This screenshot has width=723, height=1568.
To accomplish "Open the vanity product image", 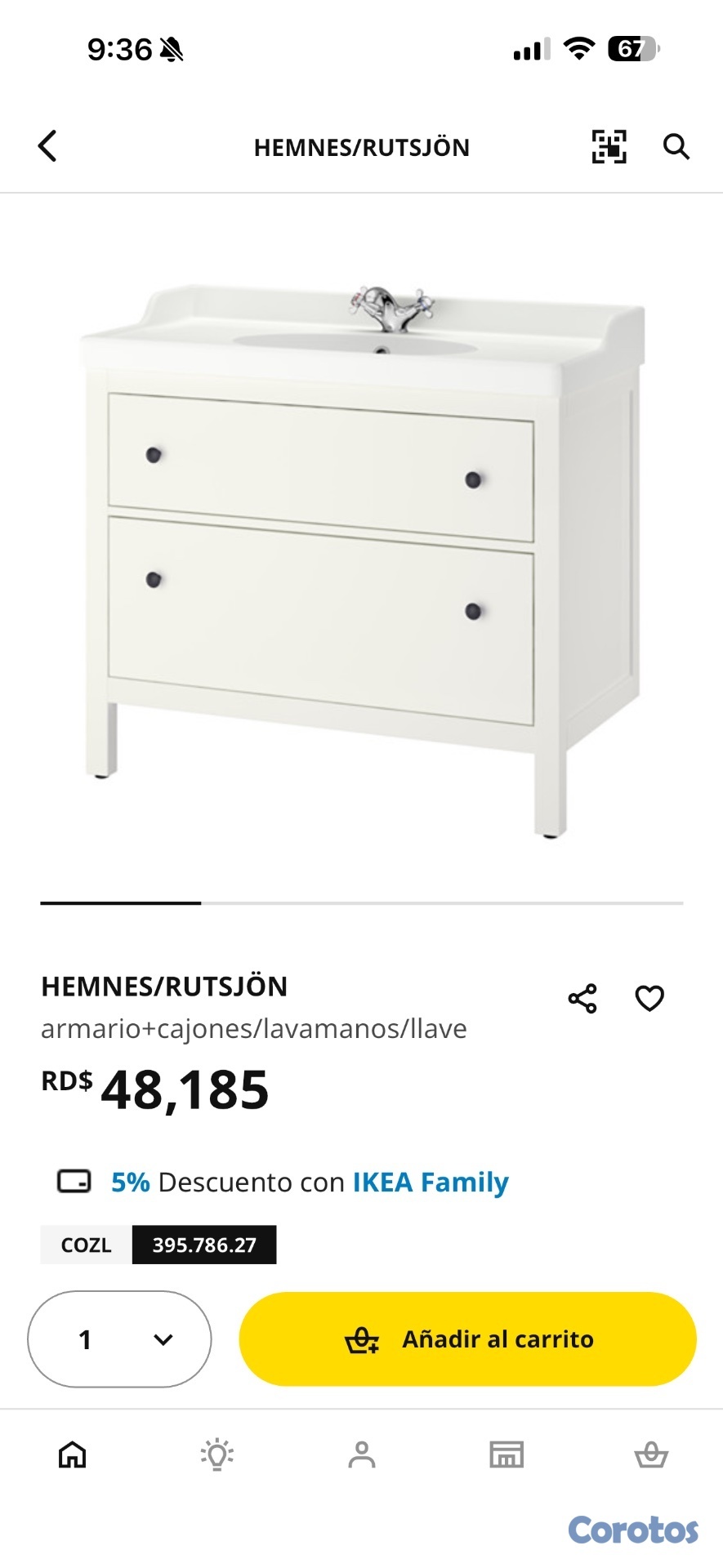I will [x=362, y=555].
